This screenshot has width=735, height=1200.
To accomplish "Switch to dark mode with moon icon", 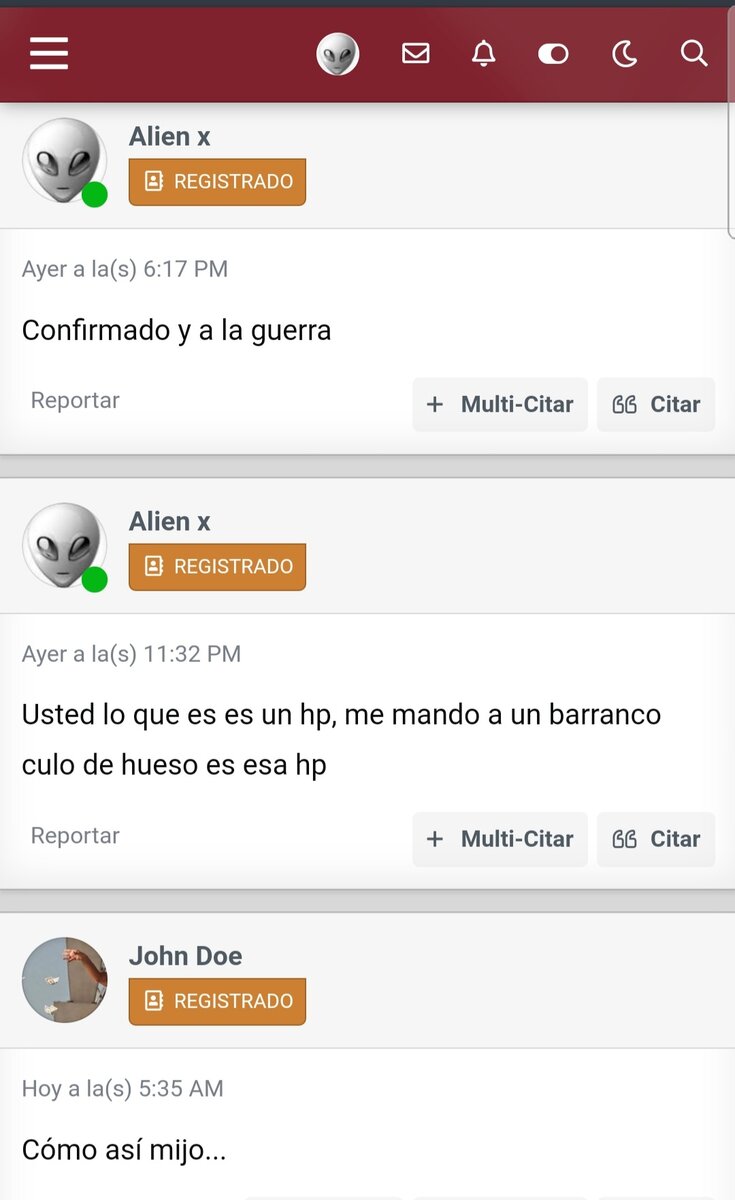I will [625, 54].
